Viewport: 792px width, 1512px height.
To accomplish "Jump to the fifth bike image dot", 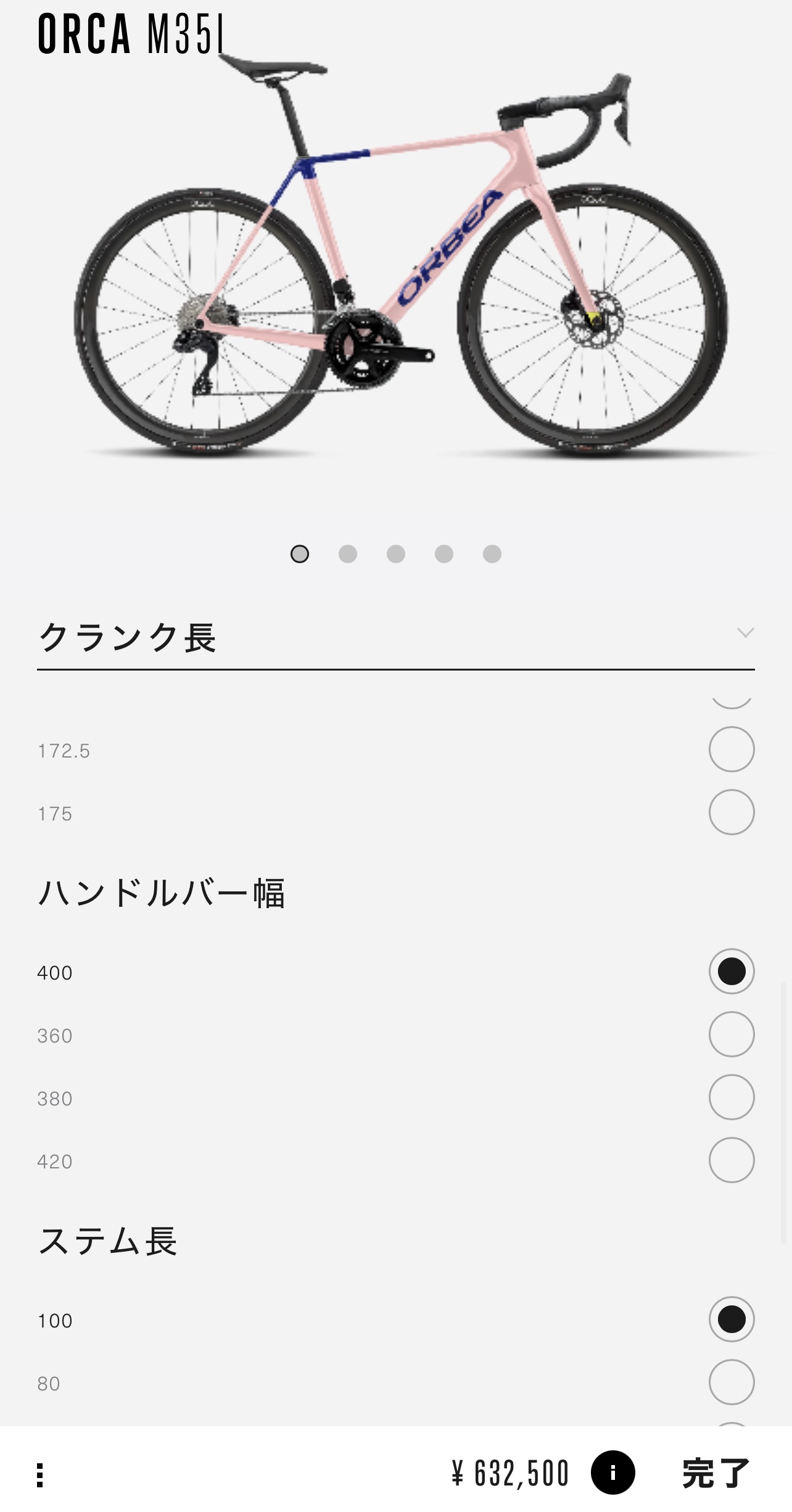I will tap(492, 554).
